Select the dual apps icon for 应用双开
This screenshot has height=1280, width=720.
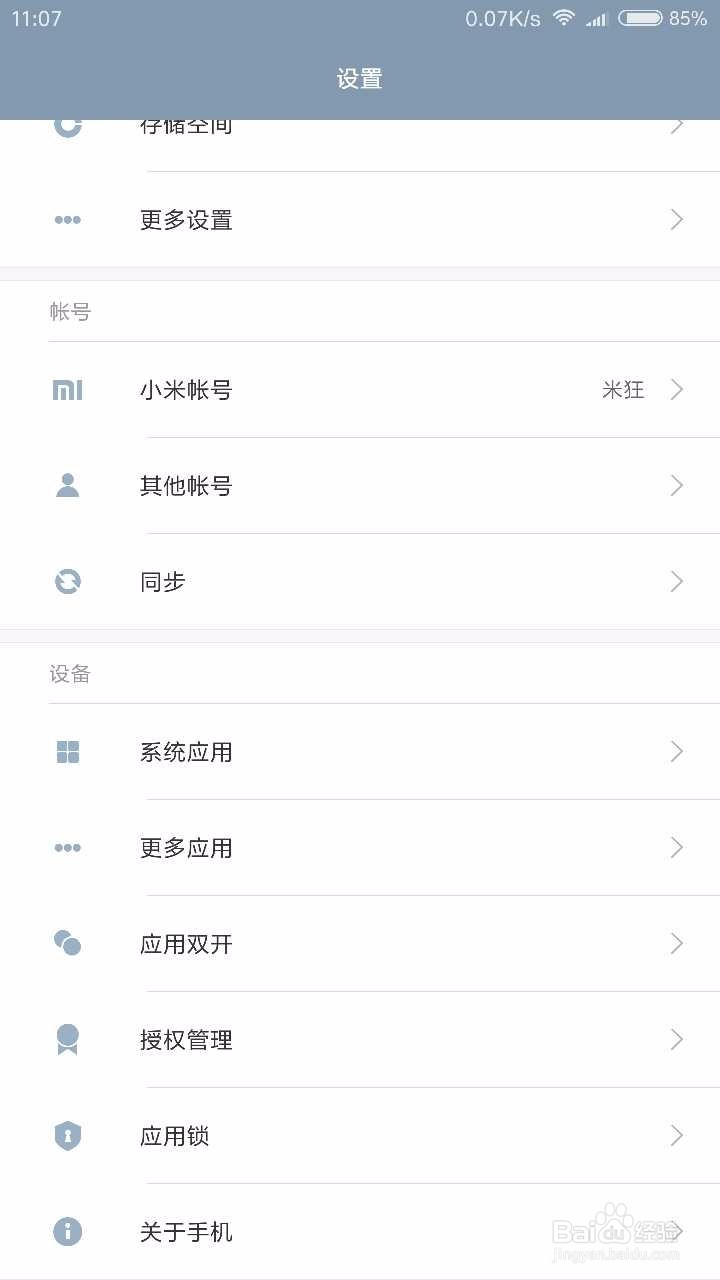[67, 943]
